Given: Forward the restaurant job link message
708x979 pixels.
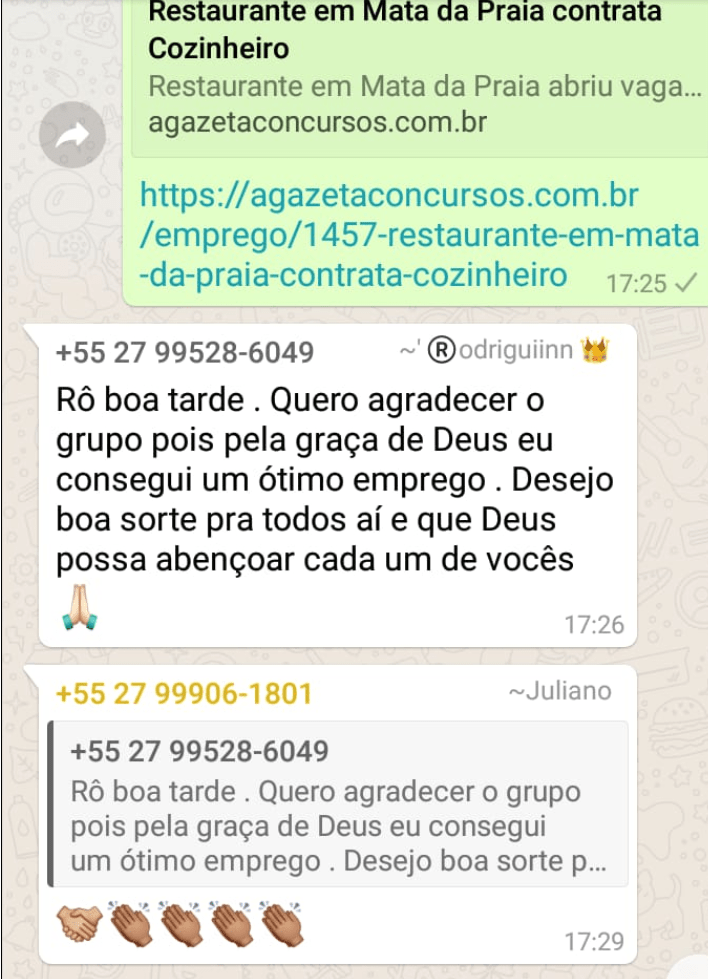Looking at the screenshot, I should tap(72, 137).
